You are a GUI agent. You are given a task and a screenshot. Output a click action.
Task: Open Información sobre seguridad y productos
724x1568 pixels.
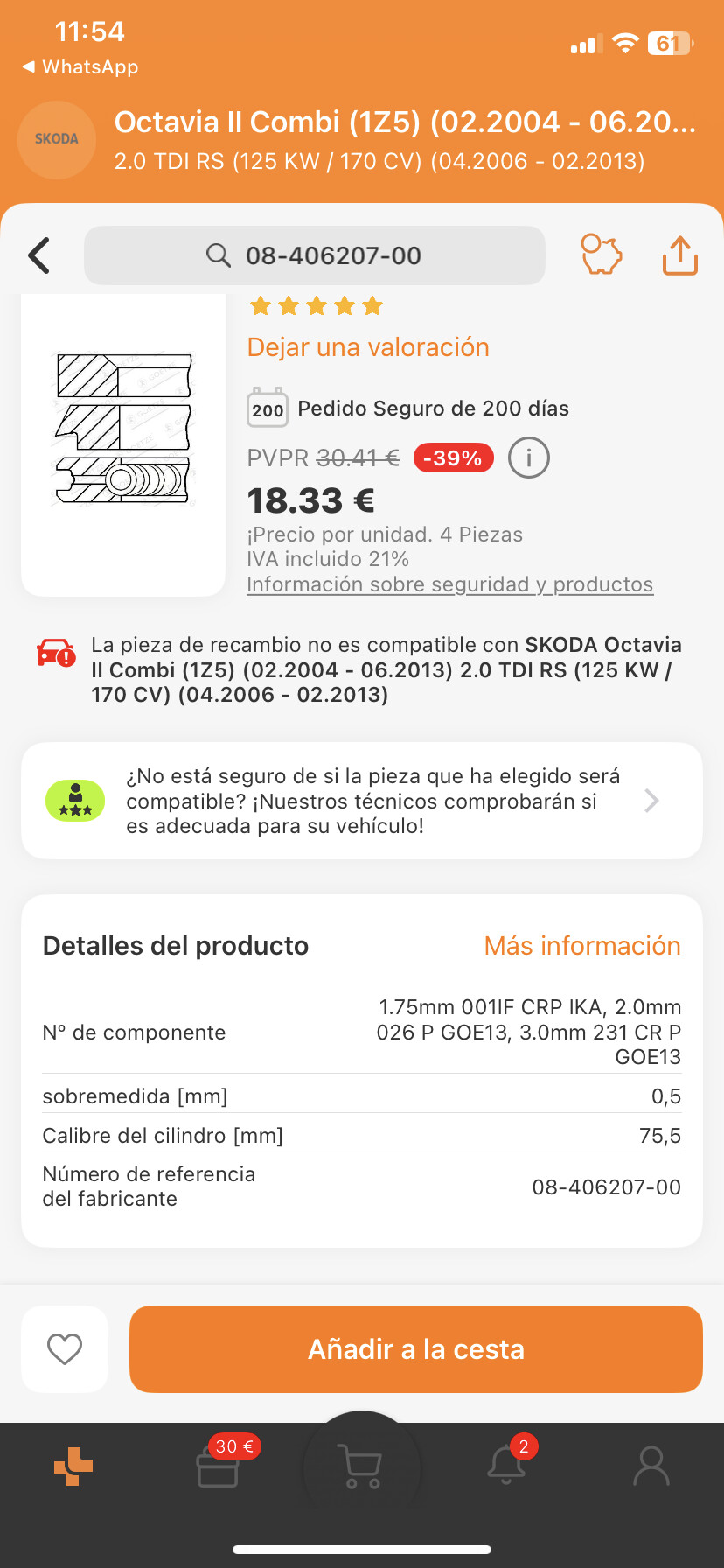(x=449, y=584)
